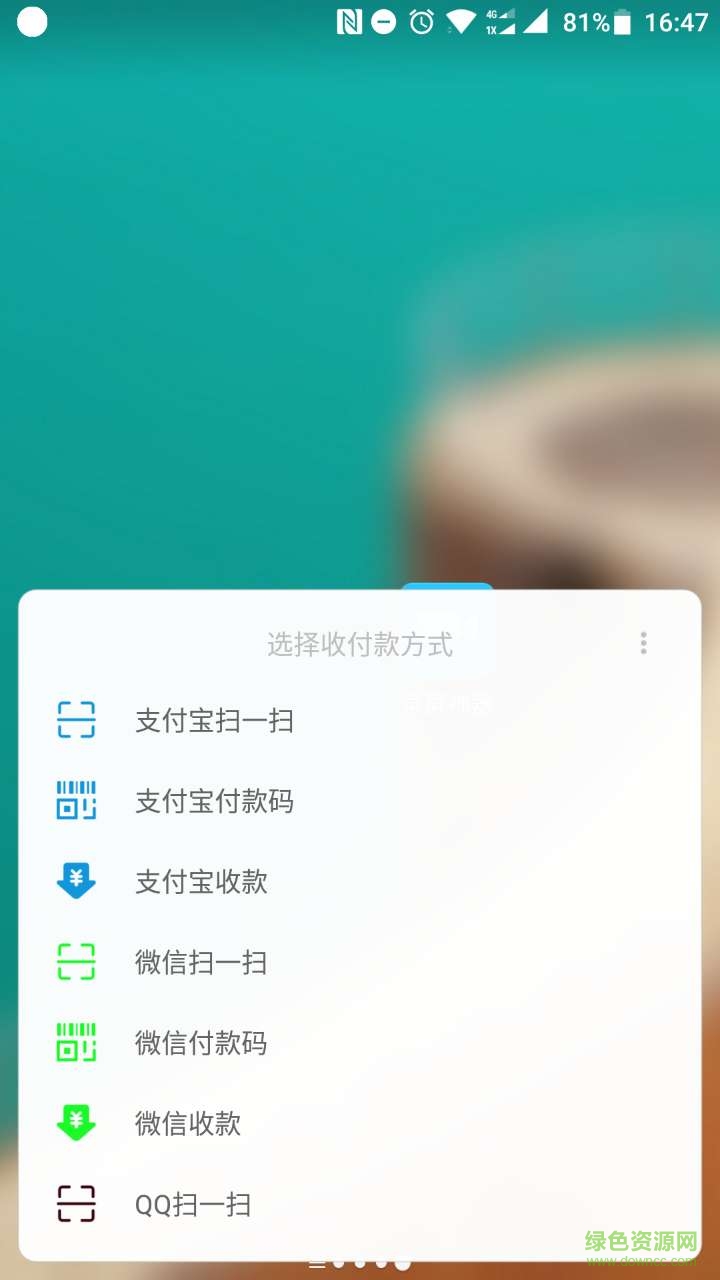Screen dimensions: 720x1280
Task: Tap the alarm clock icon in status bar
Action: (x=420, y=20)
